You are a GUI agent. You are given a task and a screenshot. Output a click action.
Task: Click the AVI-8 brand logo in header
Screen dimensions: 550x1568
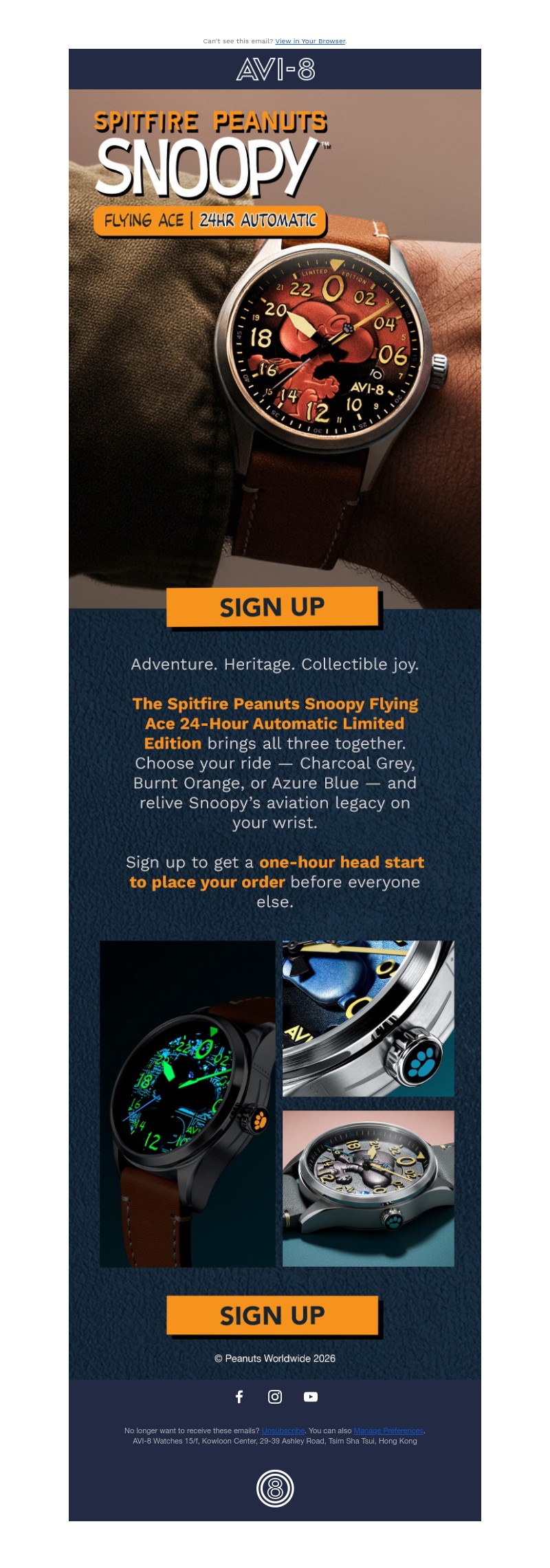[x=275, y=69]
